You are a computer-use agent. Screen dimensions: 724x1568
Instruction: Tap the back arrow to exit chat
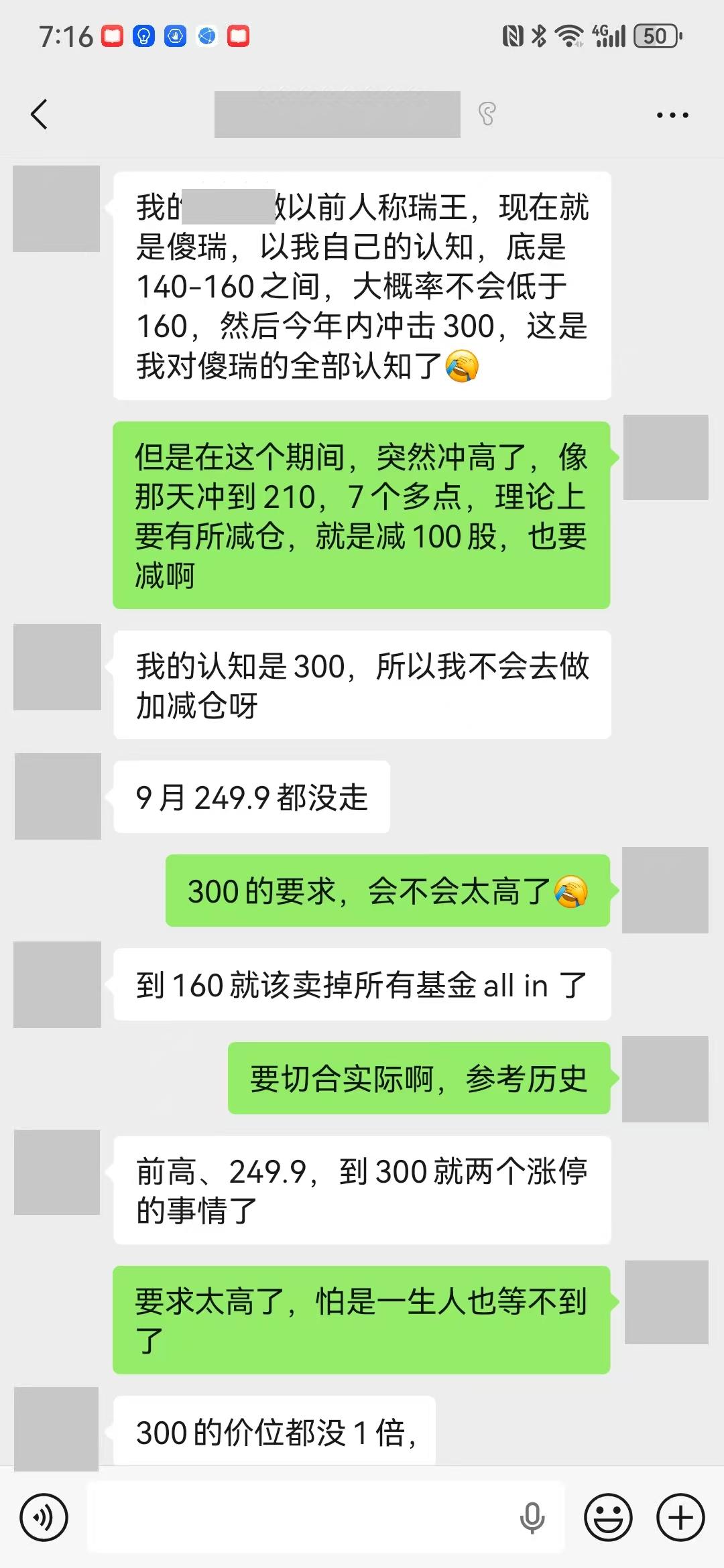39,114
